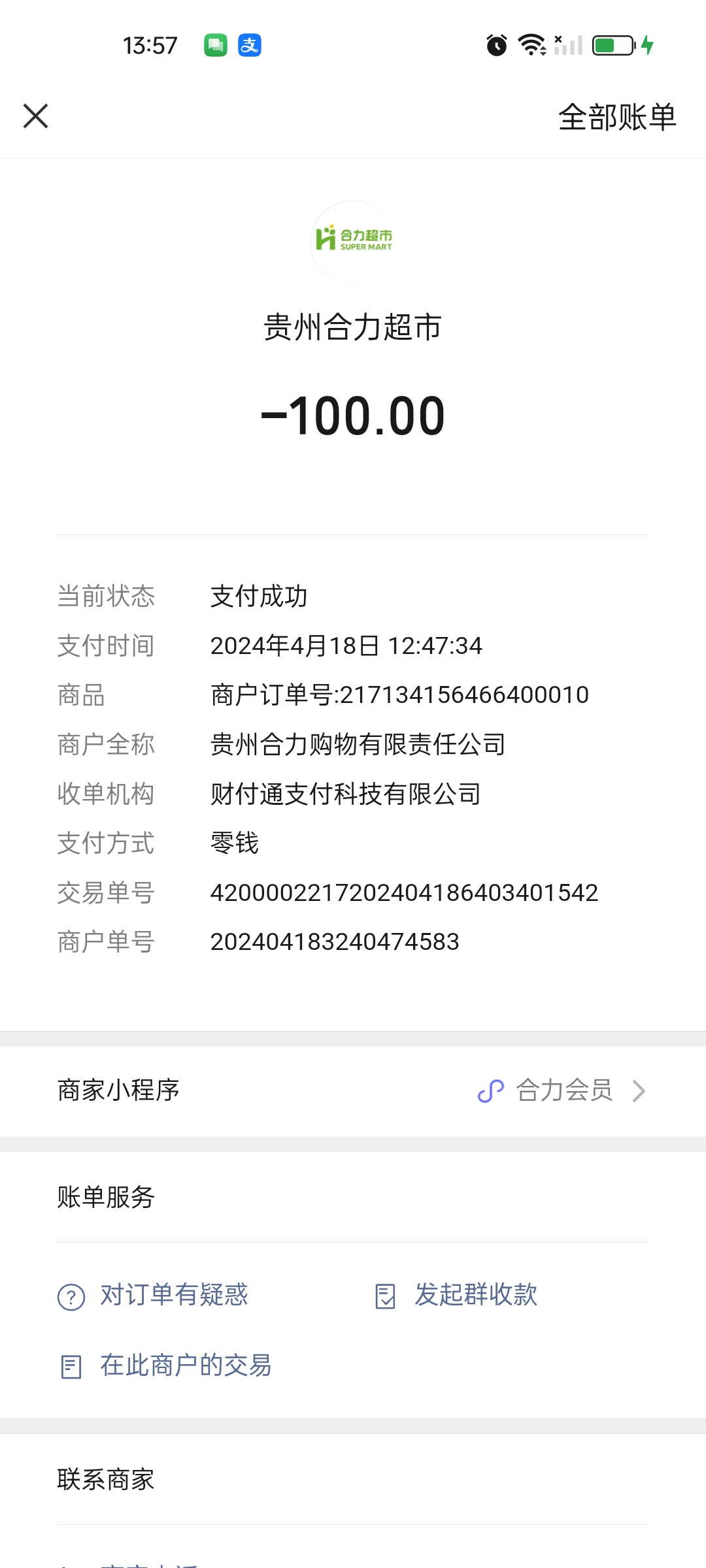Open 全部账单 (all bills)
This screenshot has height=1568, width=706.
pos(616,118)
